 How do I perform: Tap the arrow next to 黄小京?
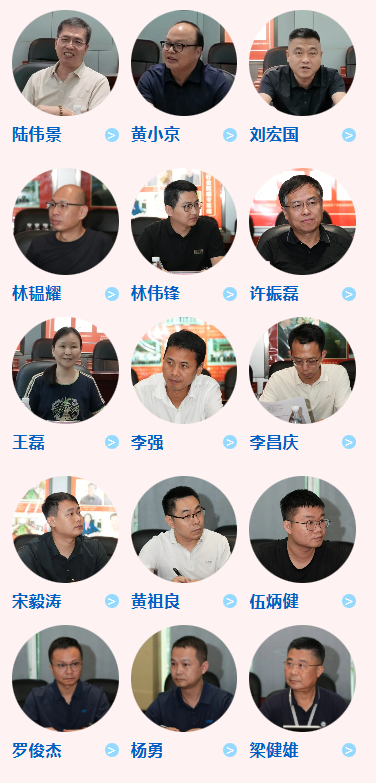click(x=230, y=135)
